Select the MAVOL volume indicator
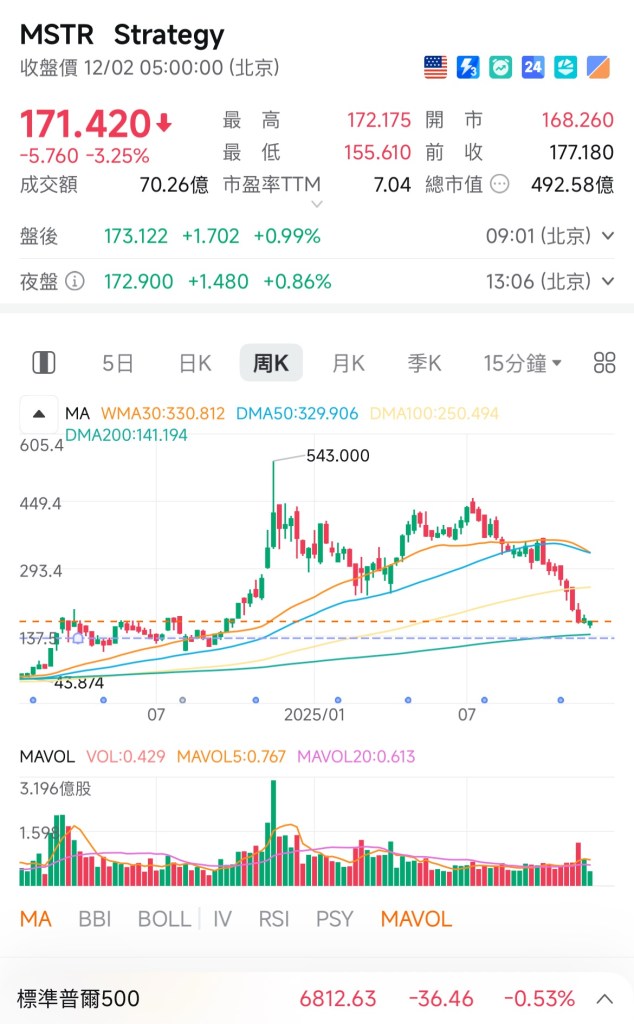This screenshot has width=634, height=1024. tap(416, 918)
